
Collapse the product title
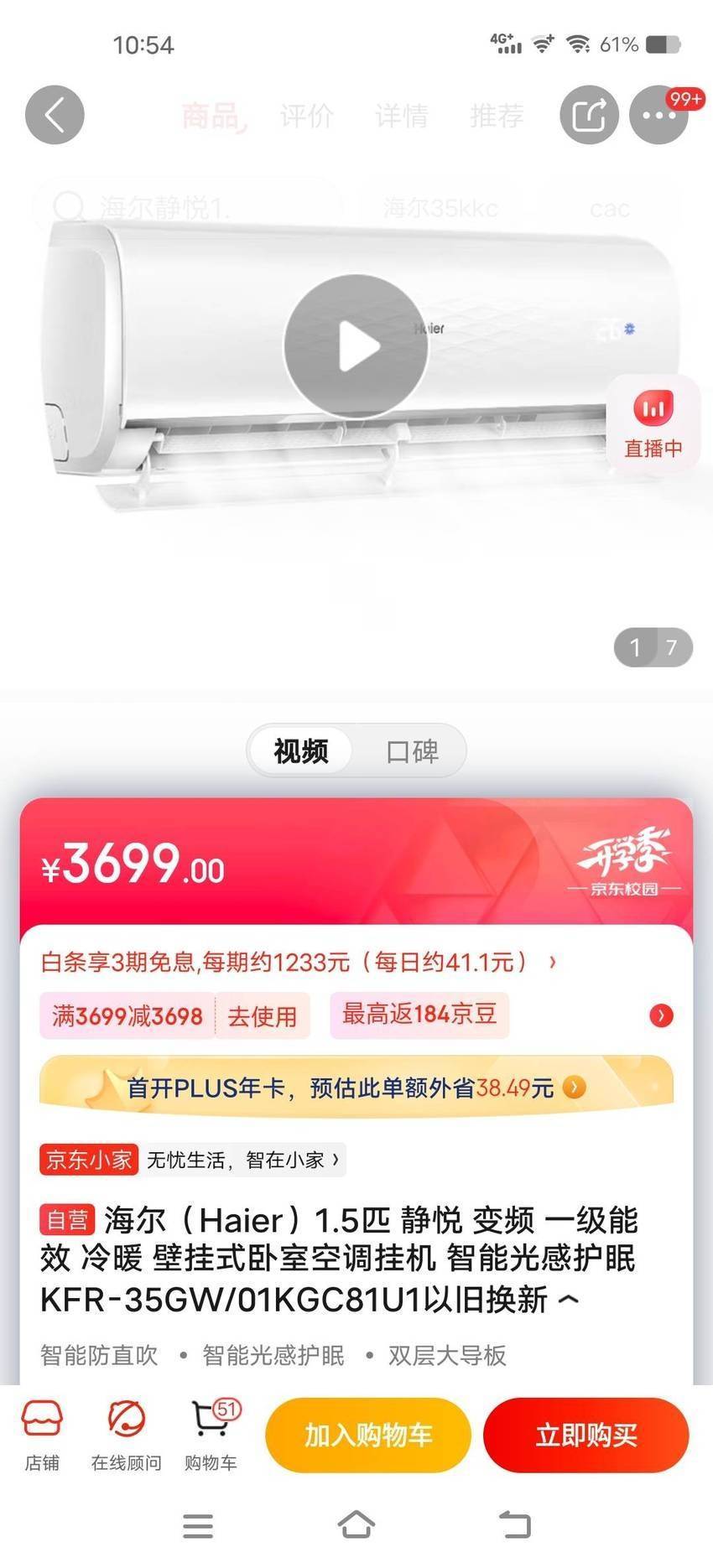569,1301
